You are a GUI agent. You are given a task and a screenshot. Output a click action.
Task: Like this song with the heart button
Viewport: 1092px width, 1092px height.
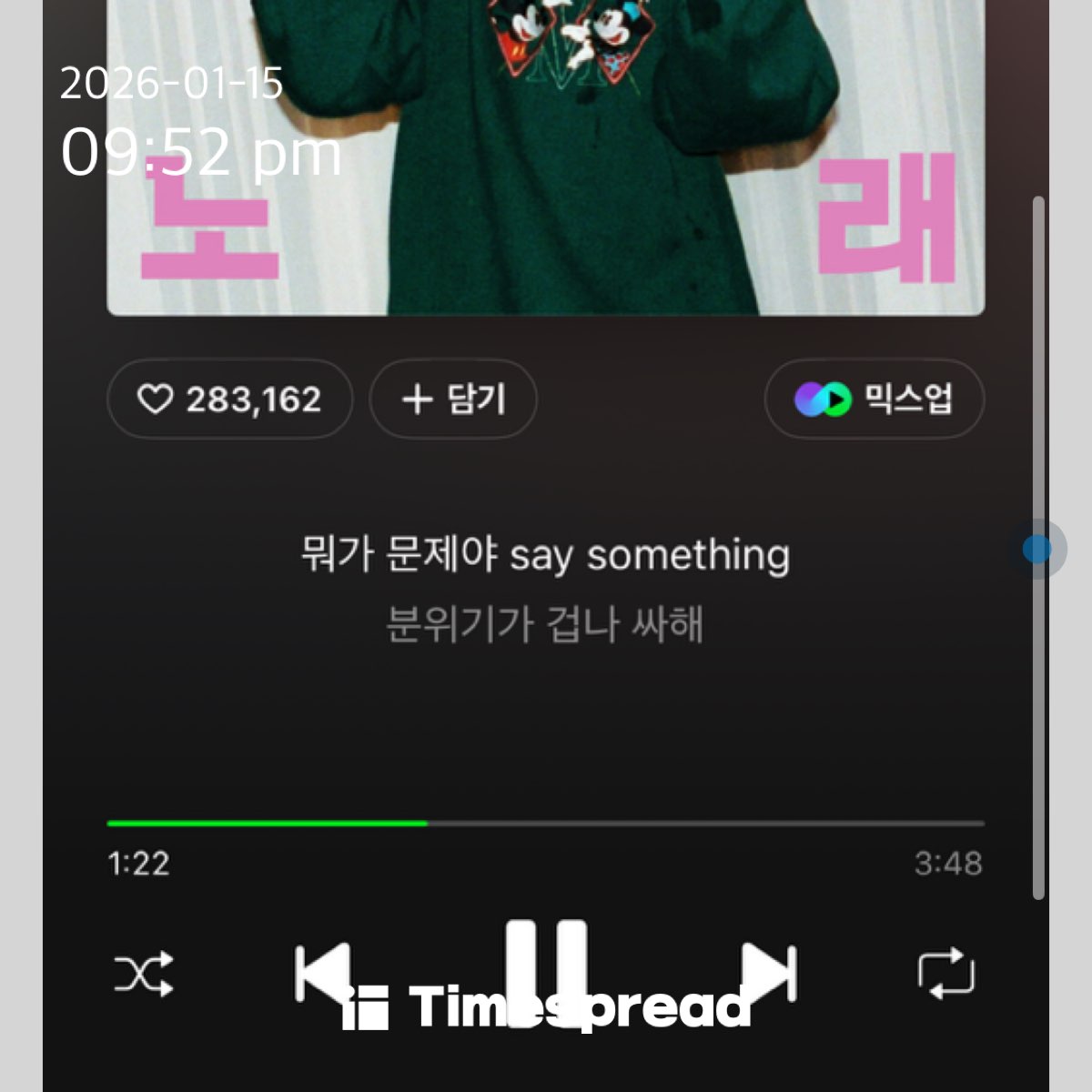pos(229,399)
